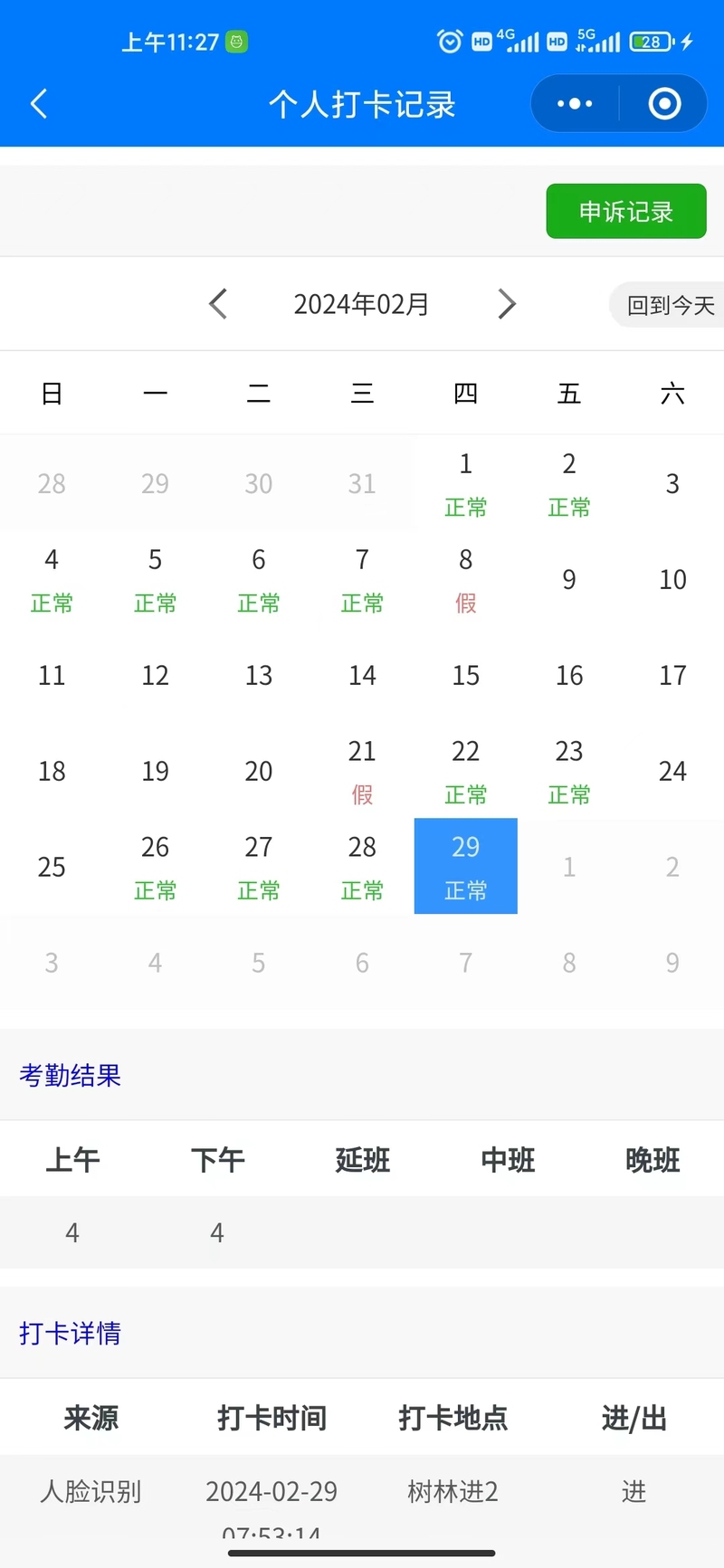Select February 1 on the calendar

(466, 483)
